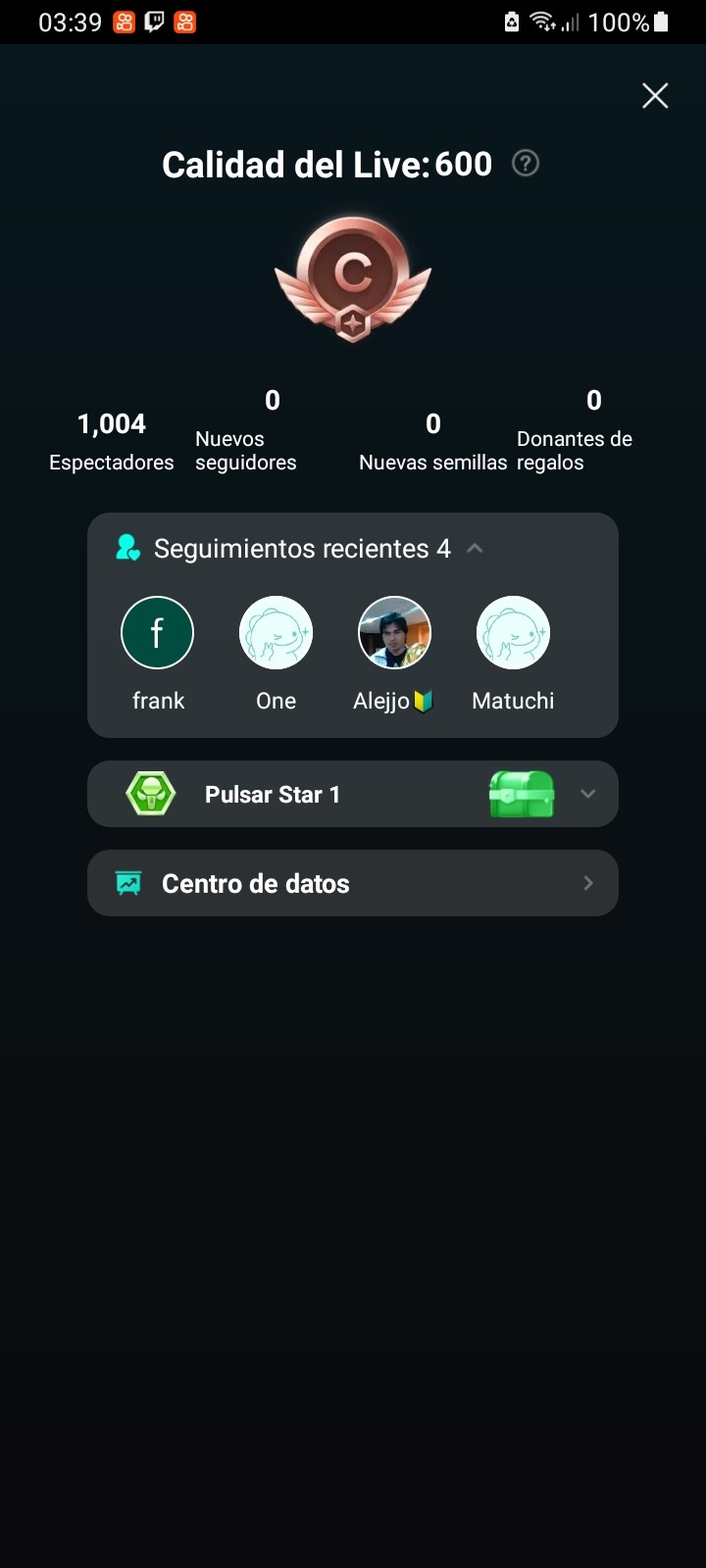Expand the Pulsar Star 1 row
This screenshot has width=706, height=1568.
tap(587, 794)
